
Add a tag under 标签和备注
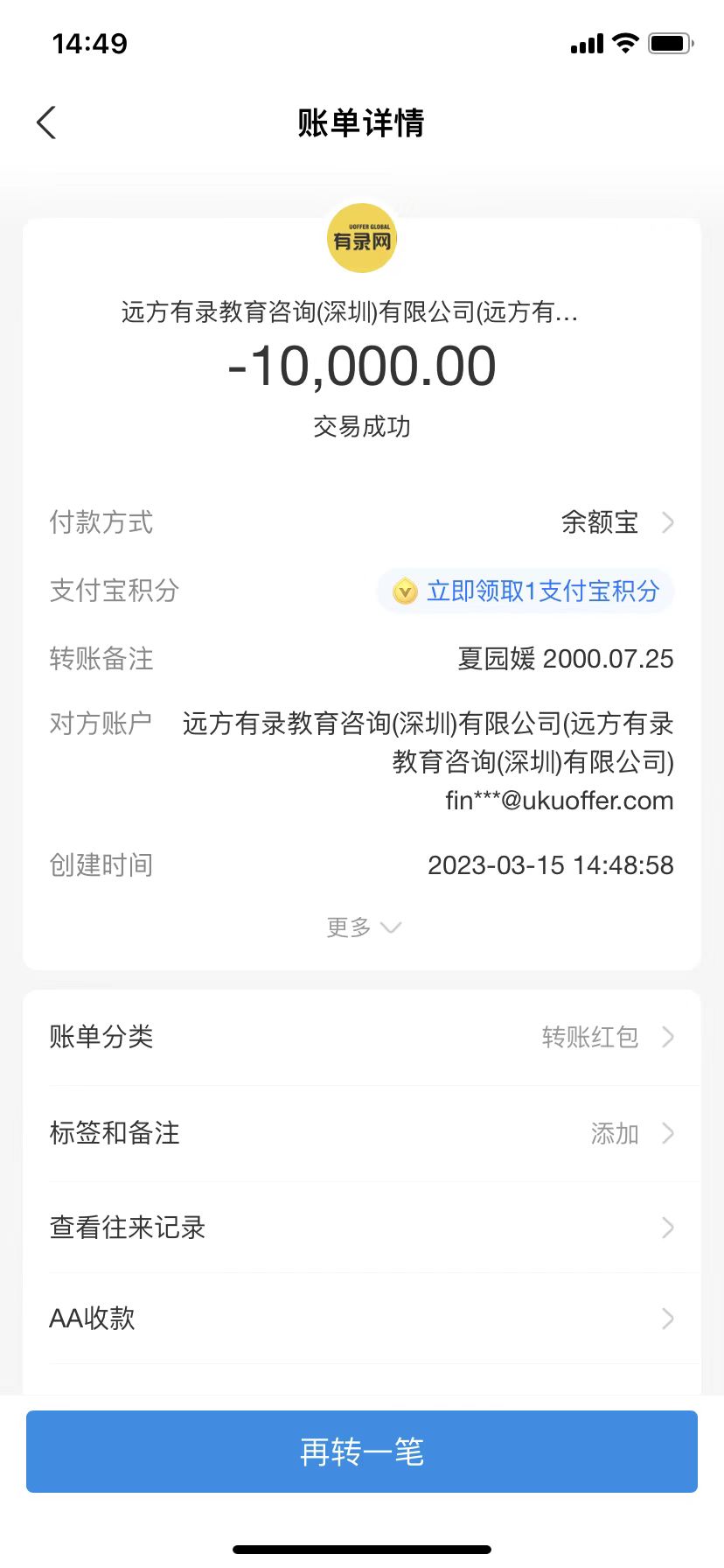[362, 1134]
